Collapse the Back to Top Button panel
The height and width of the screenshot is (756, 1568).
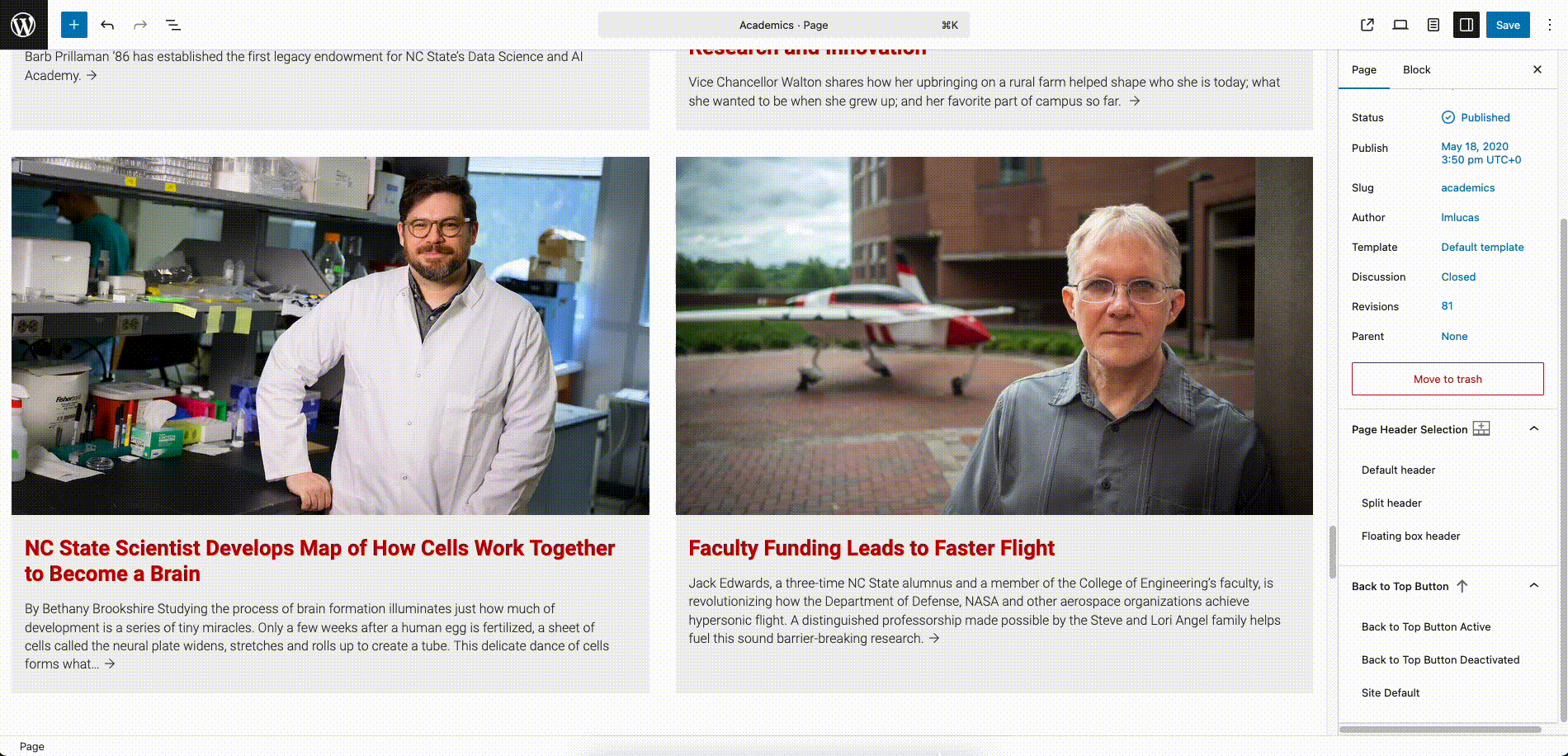[1533, 586]
